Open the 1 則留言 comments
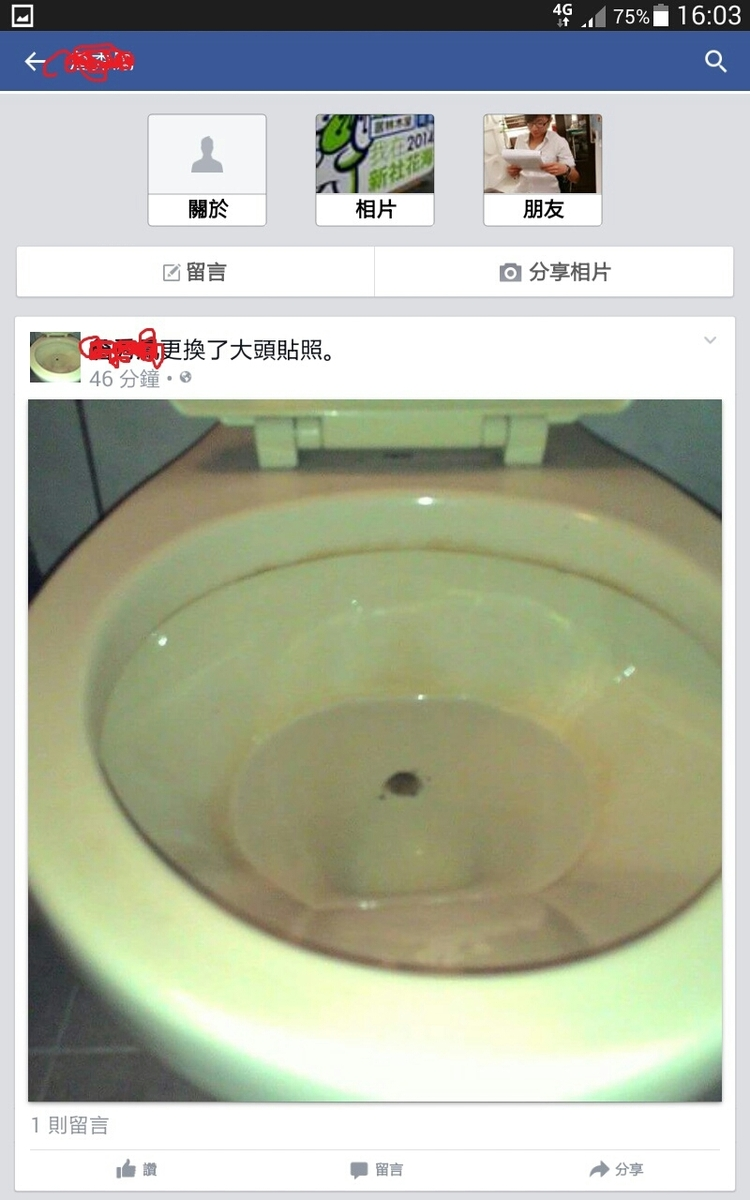The image size is (750, 1200). (70, 1126)
